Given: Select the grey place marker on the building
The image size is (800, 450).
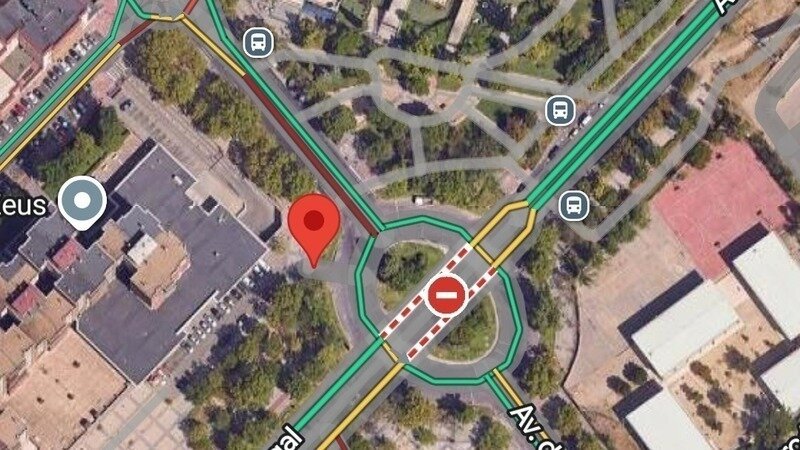Looking at the screenshot, I should (x=82, y=201).
